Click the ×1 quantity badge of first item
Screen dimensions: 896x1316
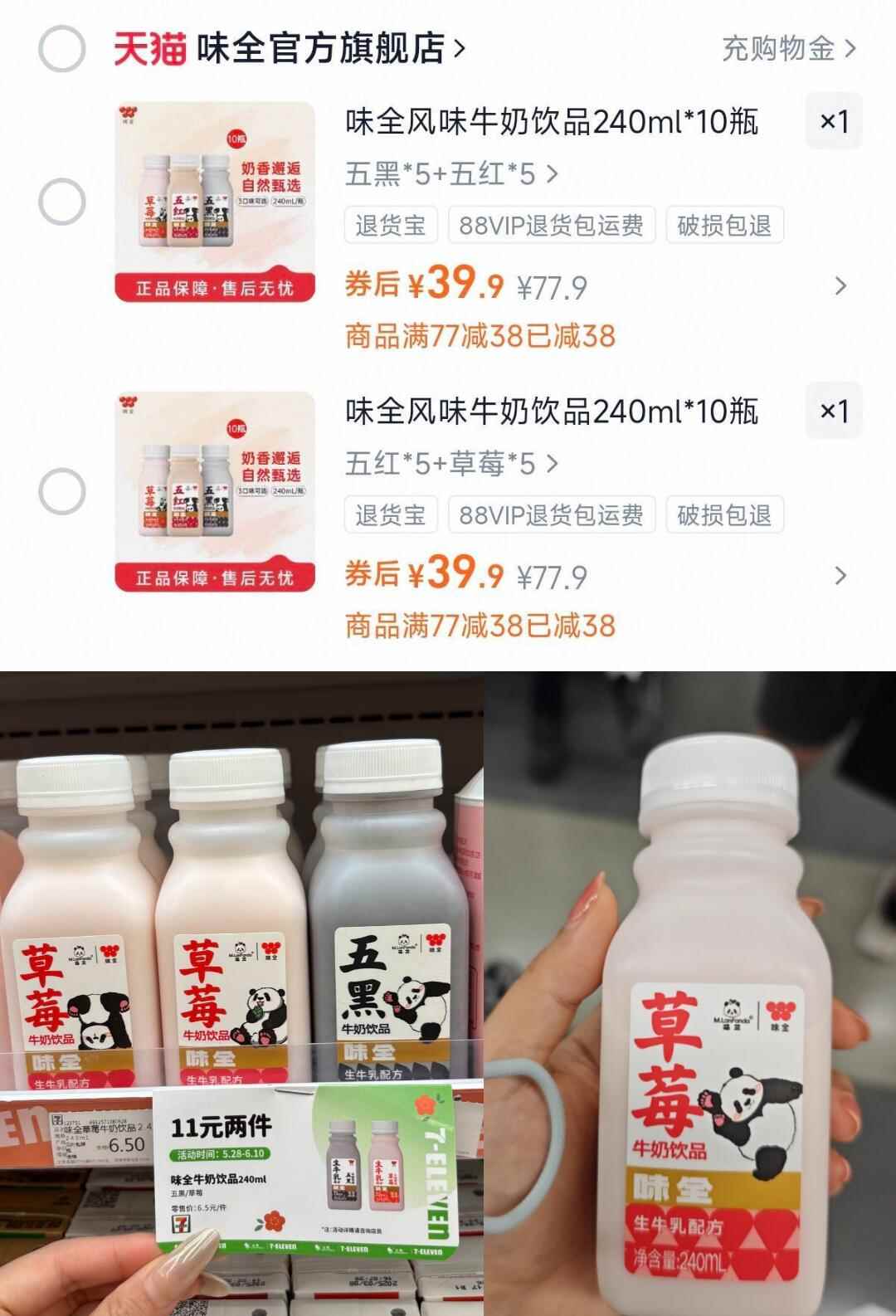(832, 122)
